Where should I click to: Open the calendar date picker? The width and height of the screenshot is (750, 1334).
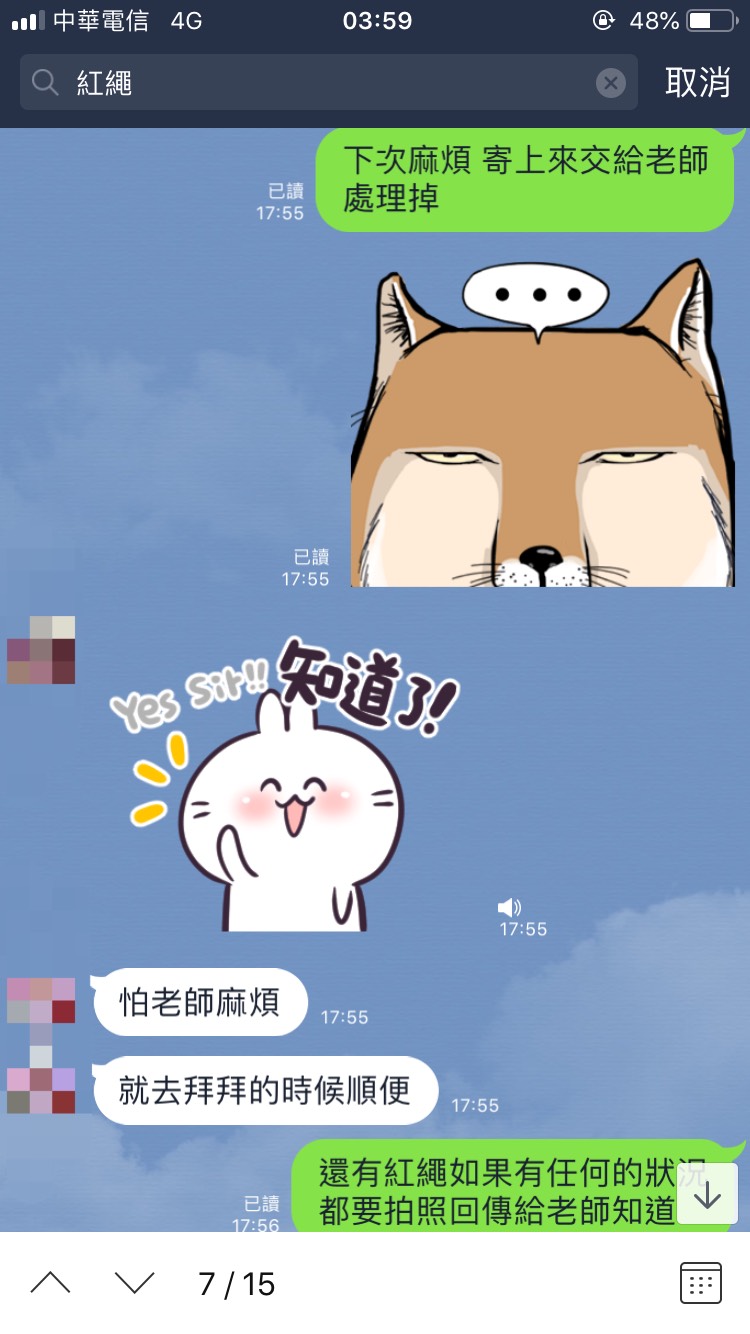click(x=700, y=1283)
